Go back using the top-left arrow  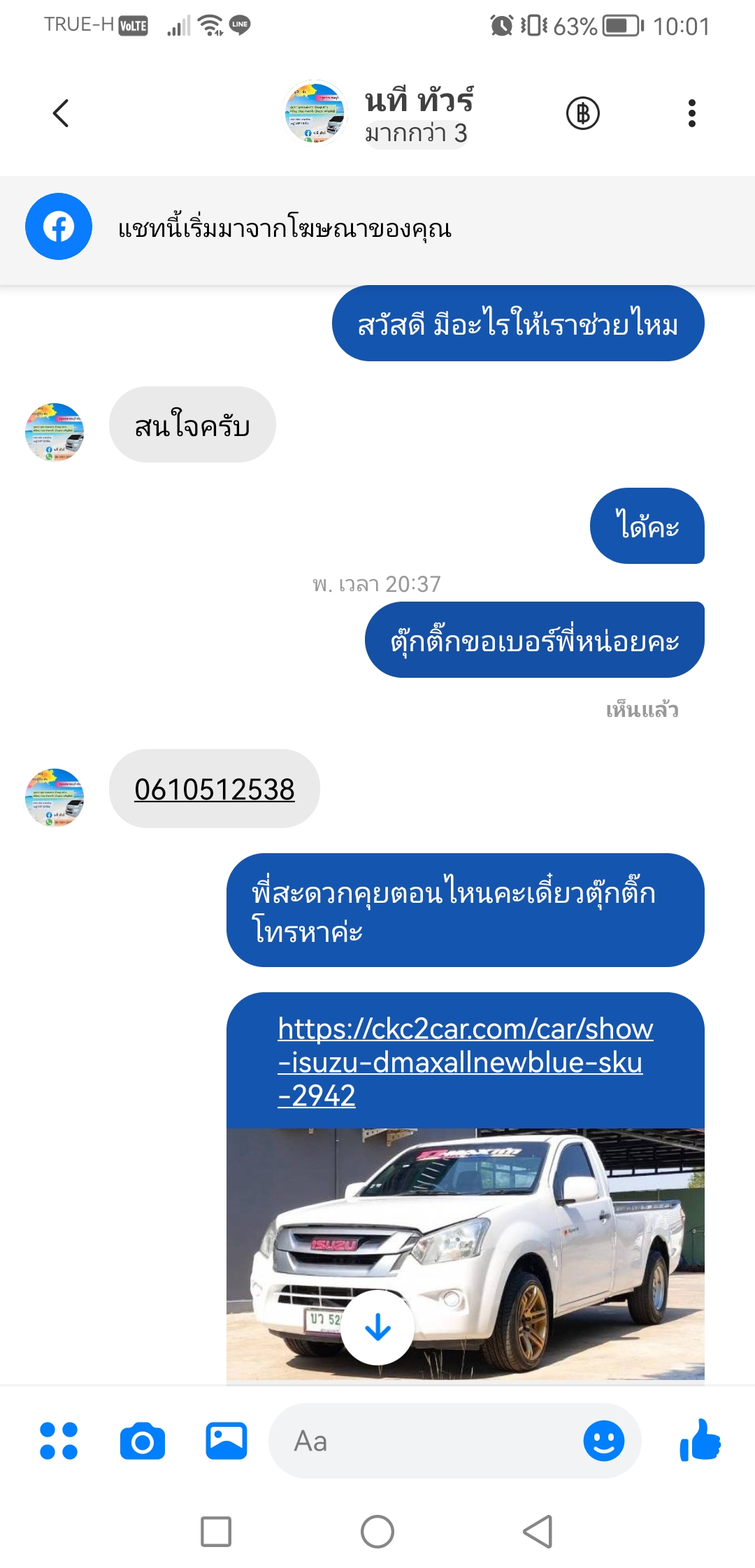click(61, 113)
